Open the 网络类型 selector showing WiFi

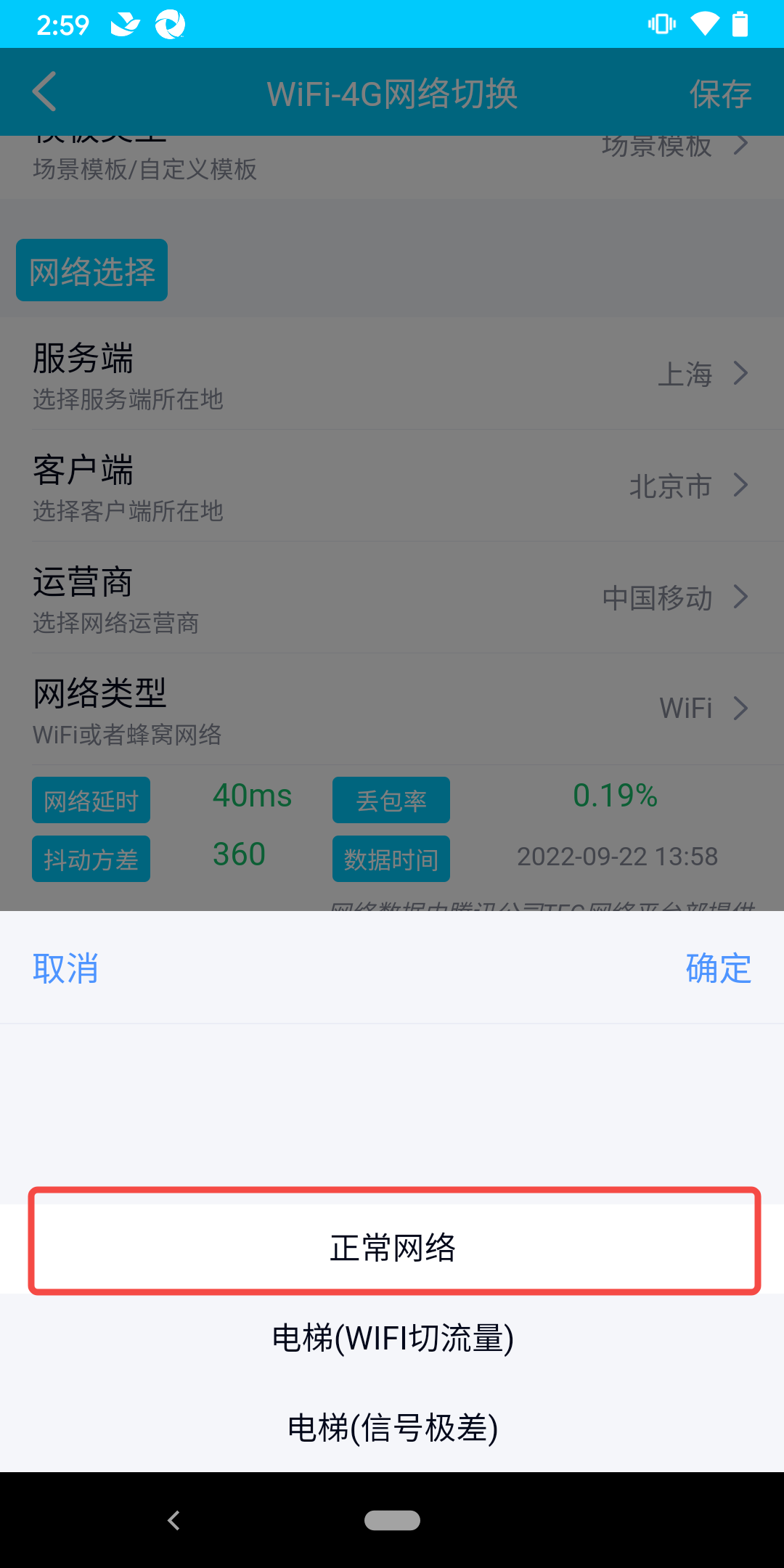[392, 709]
